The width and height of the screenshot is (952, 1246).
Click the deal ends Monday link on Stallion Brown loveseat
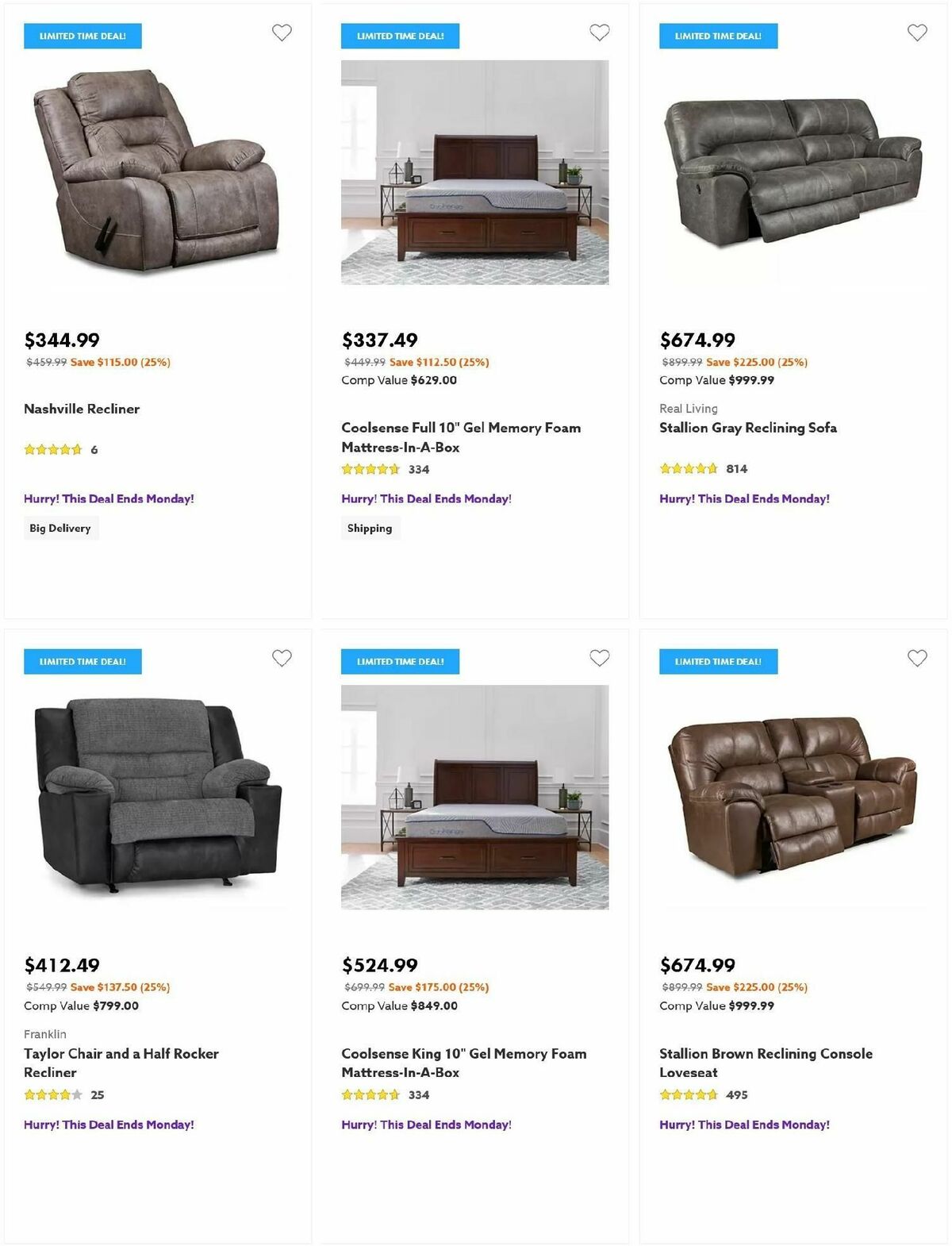(744, 1125)
